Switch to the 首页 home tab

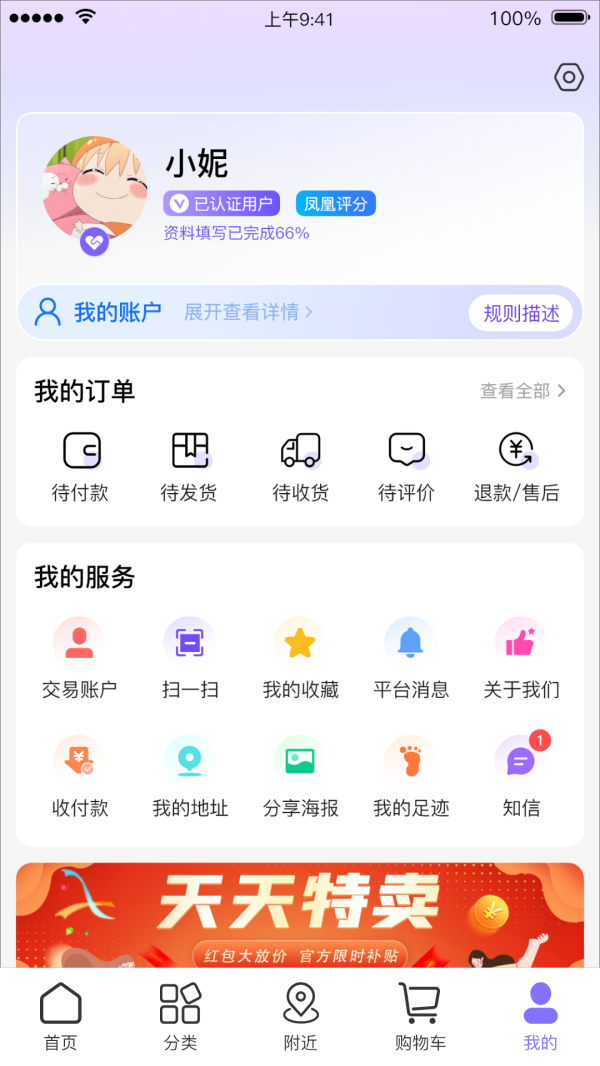click(60, 1016)
